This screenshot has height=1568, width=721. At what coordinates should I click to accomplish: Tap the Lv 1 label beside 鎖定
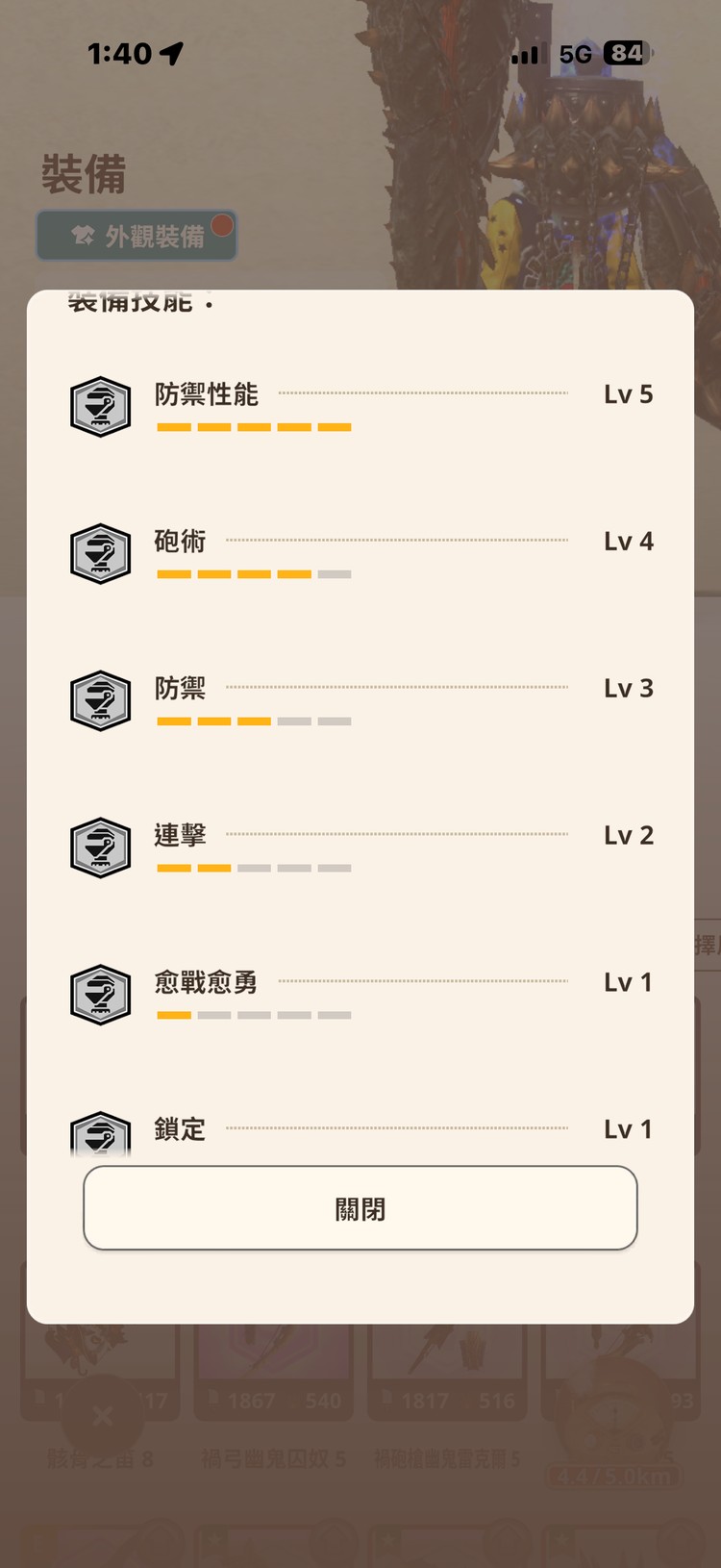(x=627, y=1129)
